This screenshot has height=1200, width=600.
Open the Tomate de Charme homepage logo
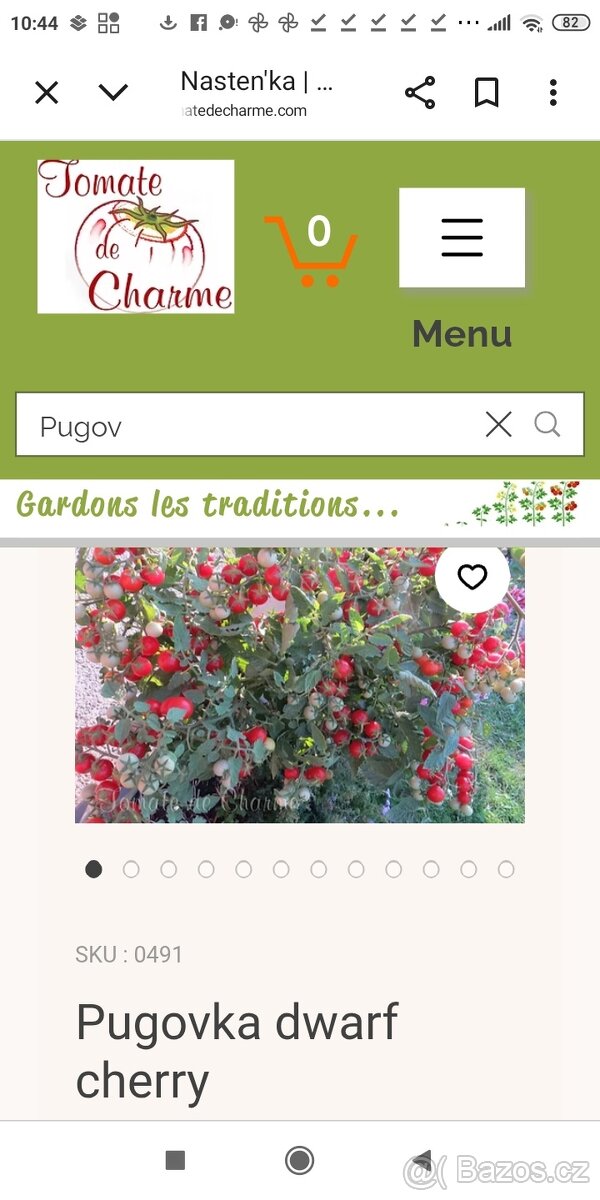pyautogui.click(x=136, y=237)
